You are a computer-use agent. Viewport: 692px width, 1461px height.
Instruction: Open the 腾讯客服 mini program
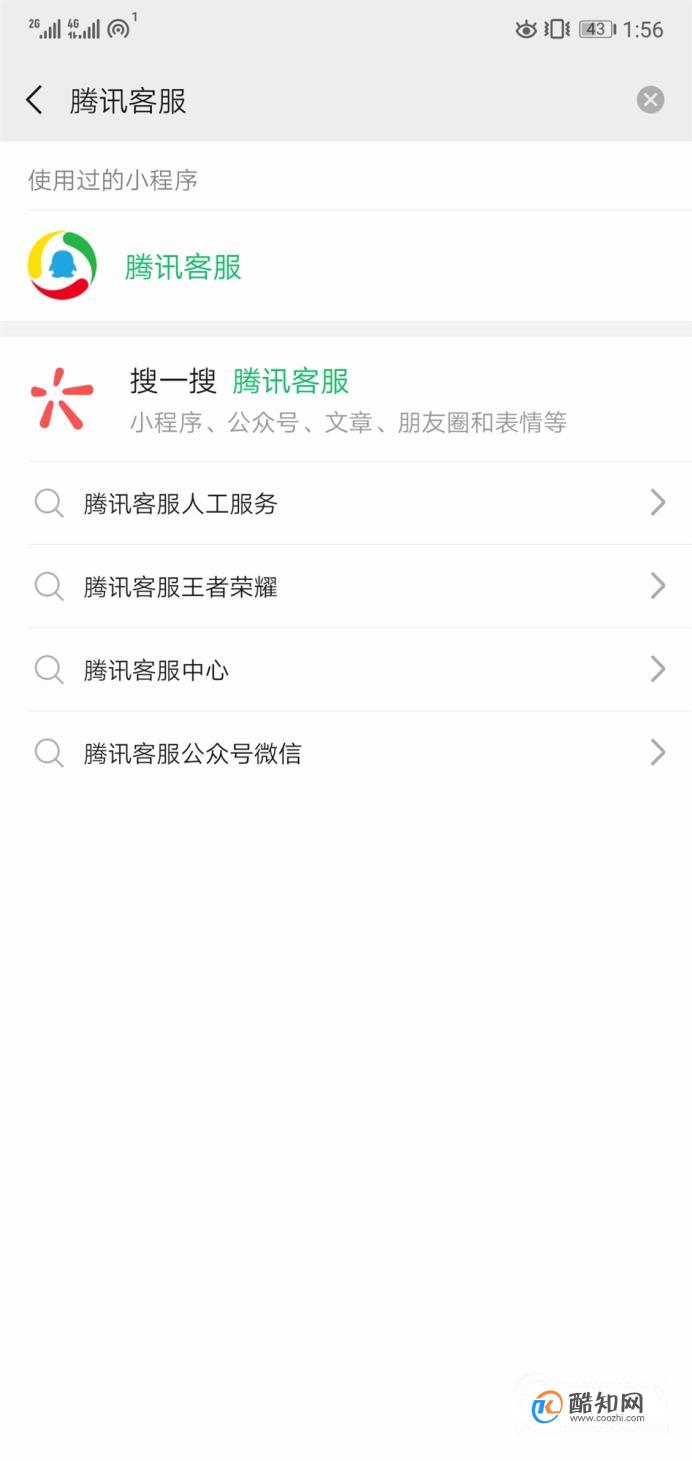point(346,266)
